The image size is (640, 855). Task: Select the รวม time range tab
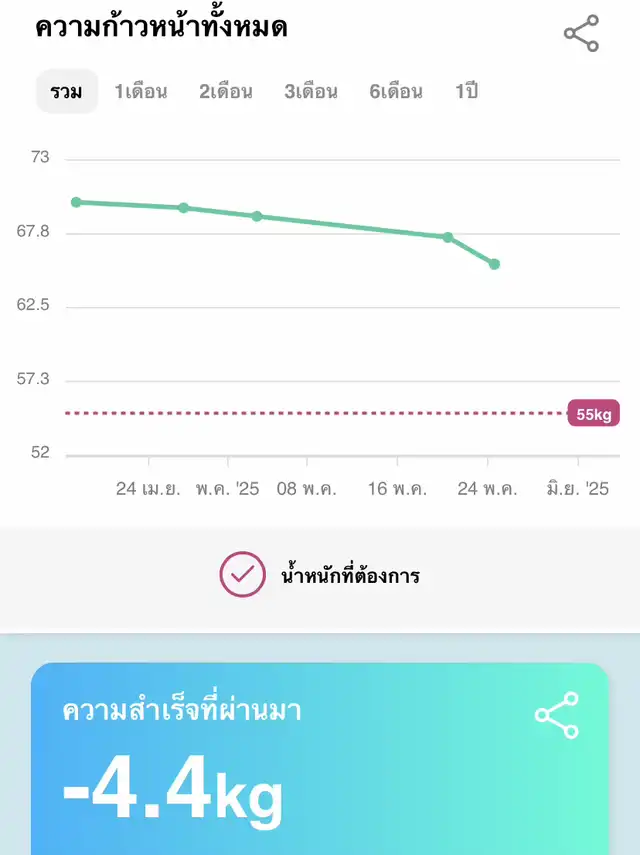(x=67, y=92)
